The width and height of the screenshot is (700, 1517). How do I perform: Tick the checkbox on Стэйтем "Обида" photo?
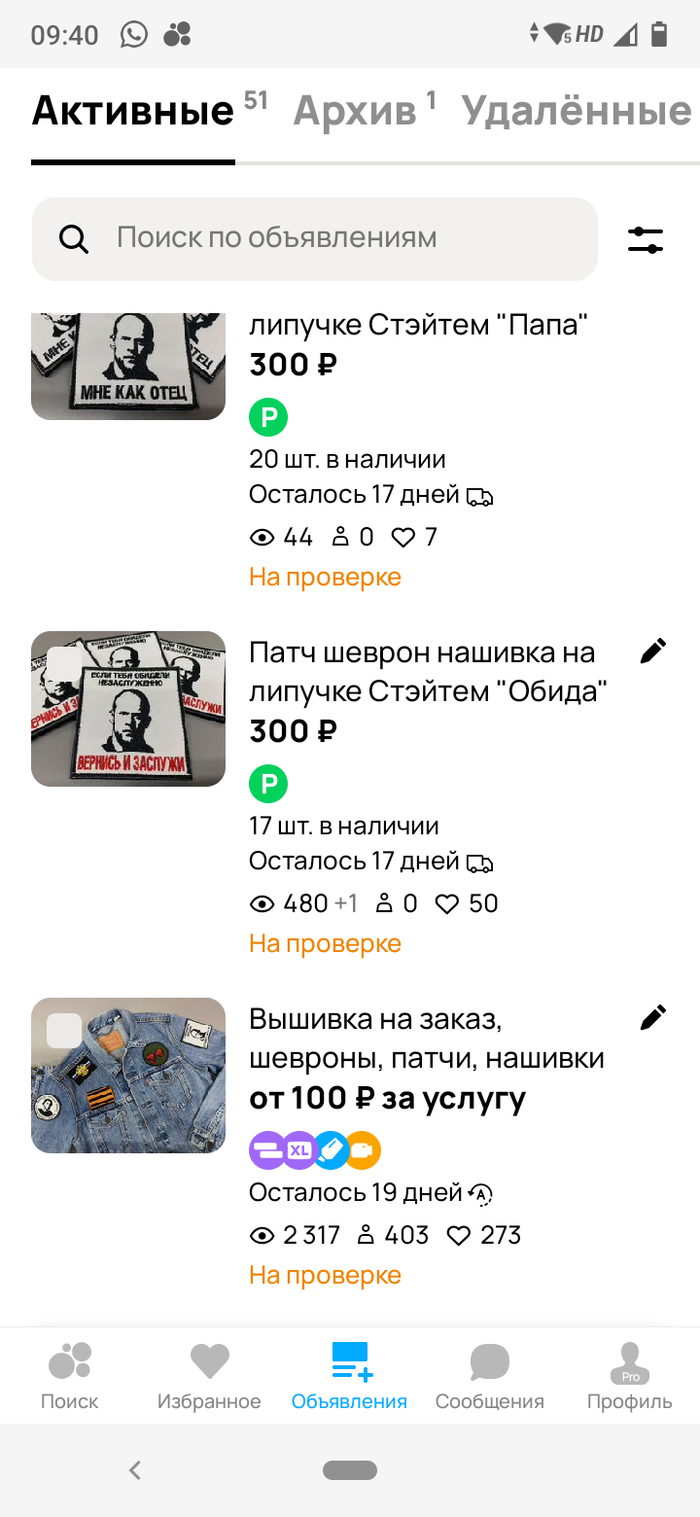click(x=65, y=664)
